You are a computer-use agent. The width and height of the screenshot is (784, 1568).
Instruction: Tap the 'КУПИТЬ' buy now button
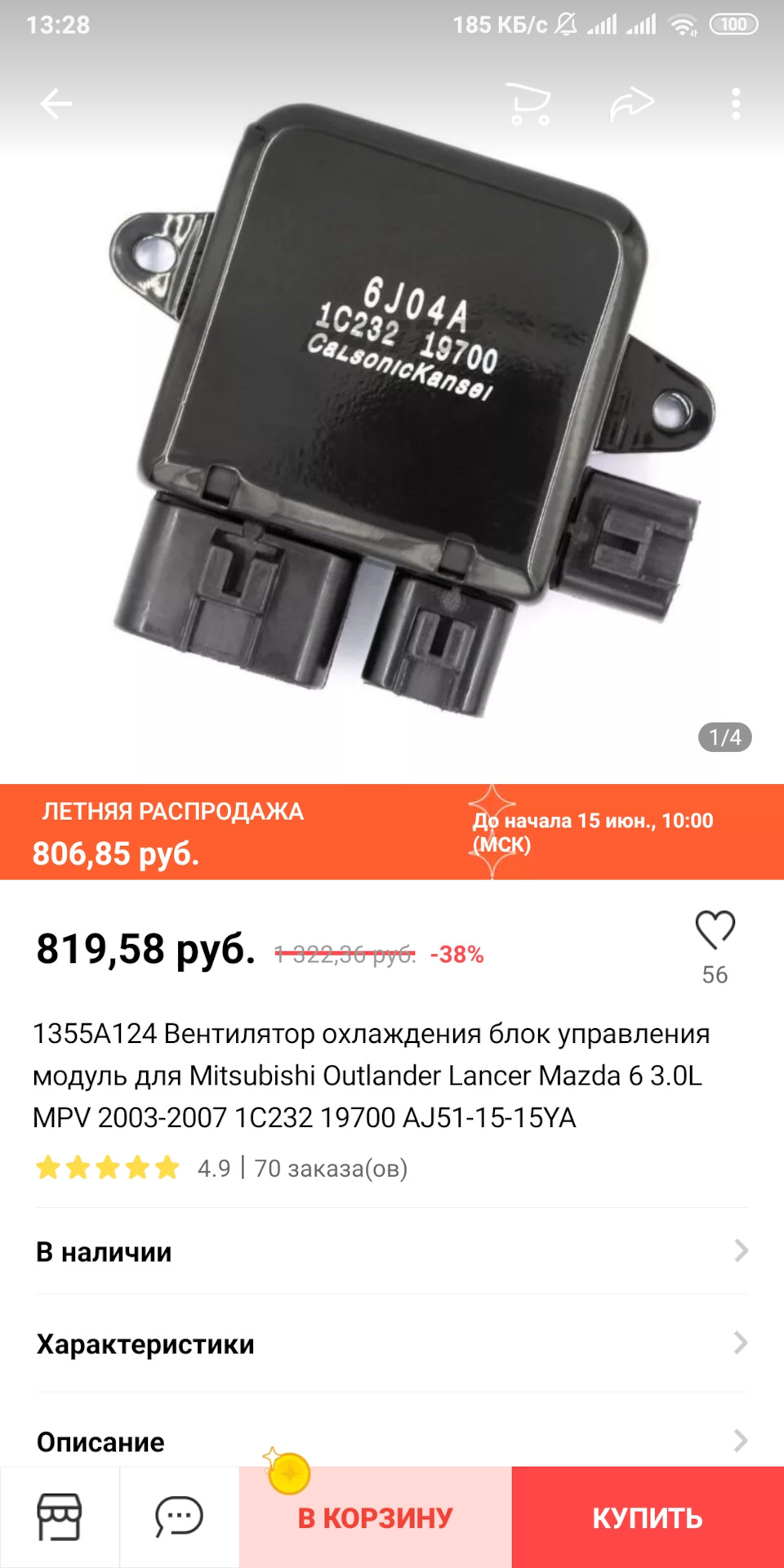pyautogui.click(x=648, y=1517)
